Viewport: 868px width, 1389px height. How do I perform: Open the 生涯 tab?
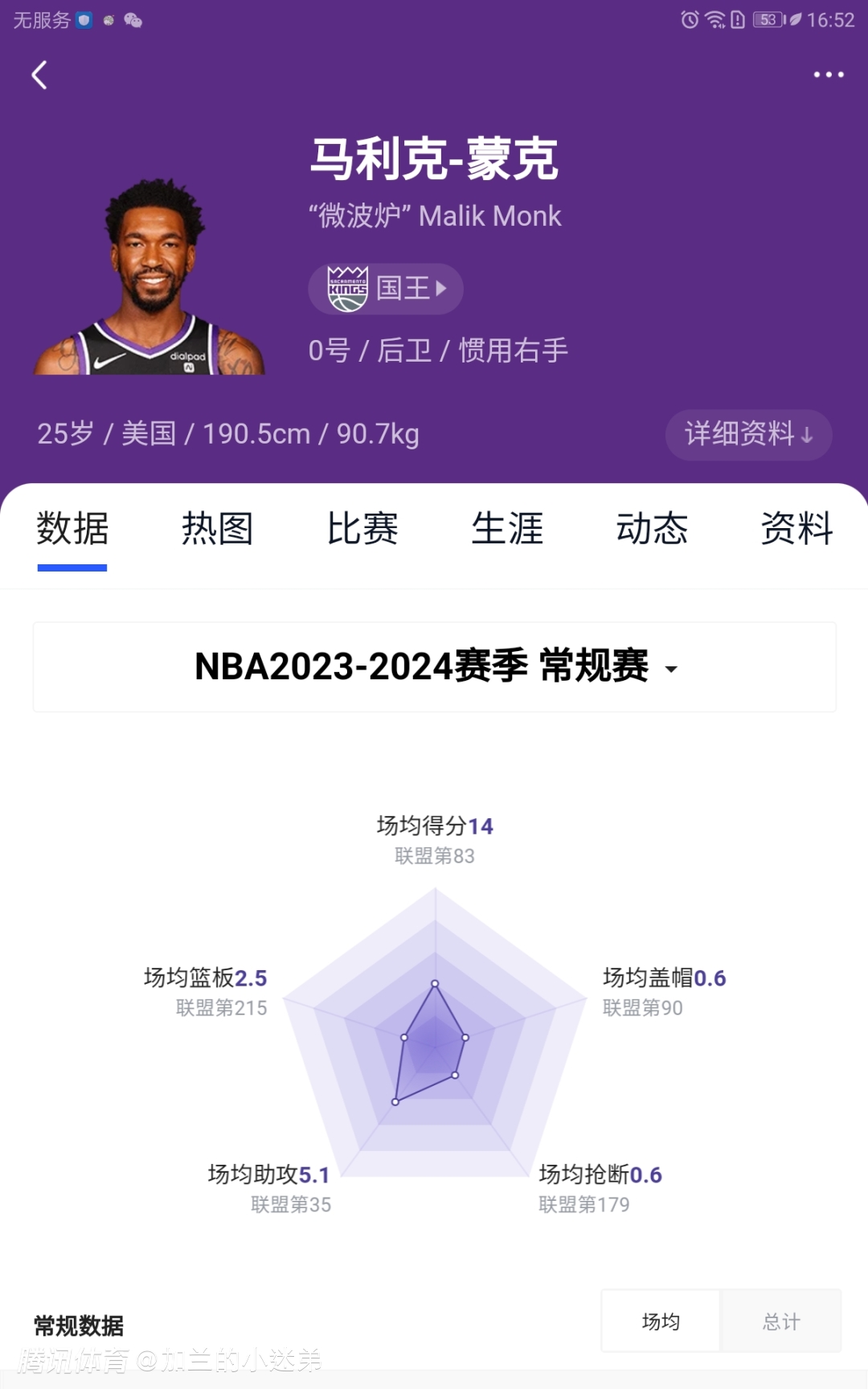[x=507, y=530]
